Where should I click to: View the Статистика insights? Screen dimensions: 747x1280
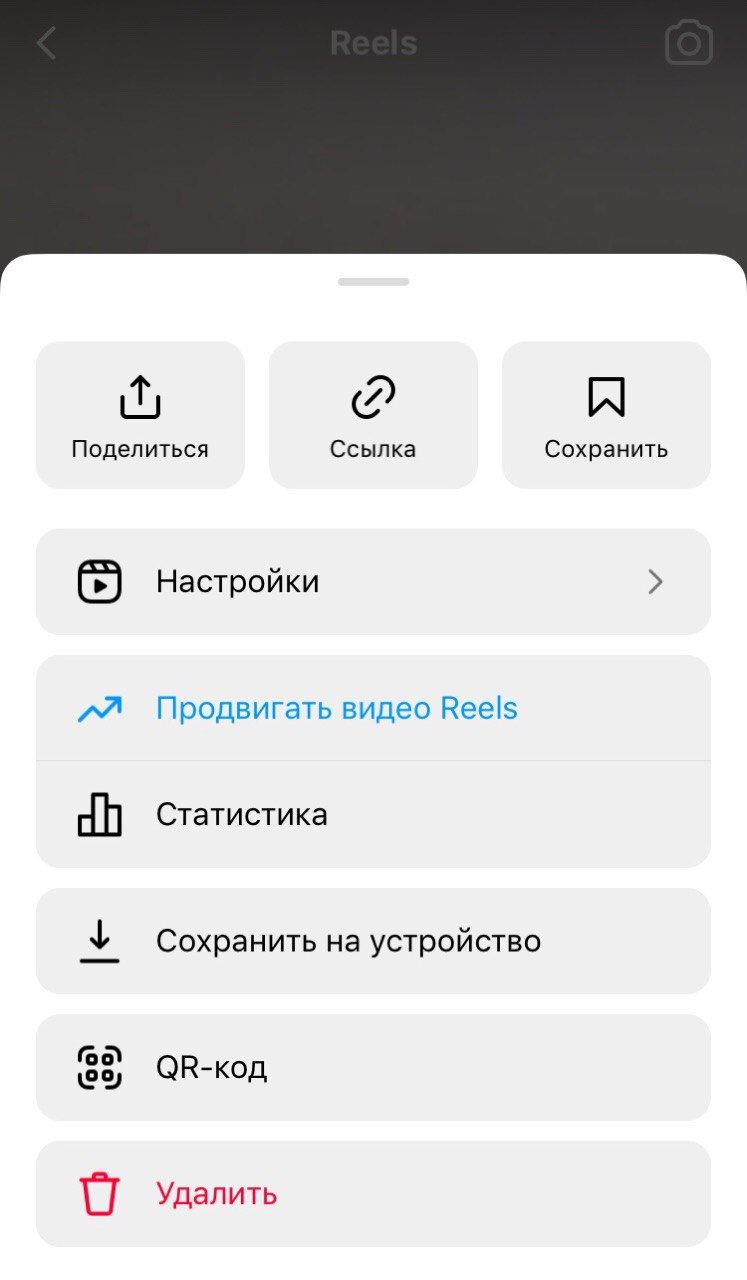click(x=373, y=815)
